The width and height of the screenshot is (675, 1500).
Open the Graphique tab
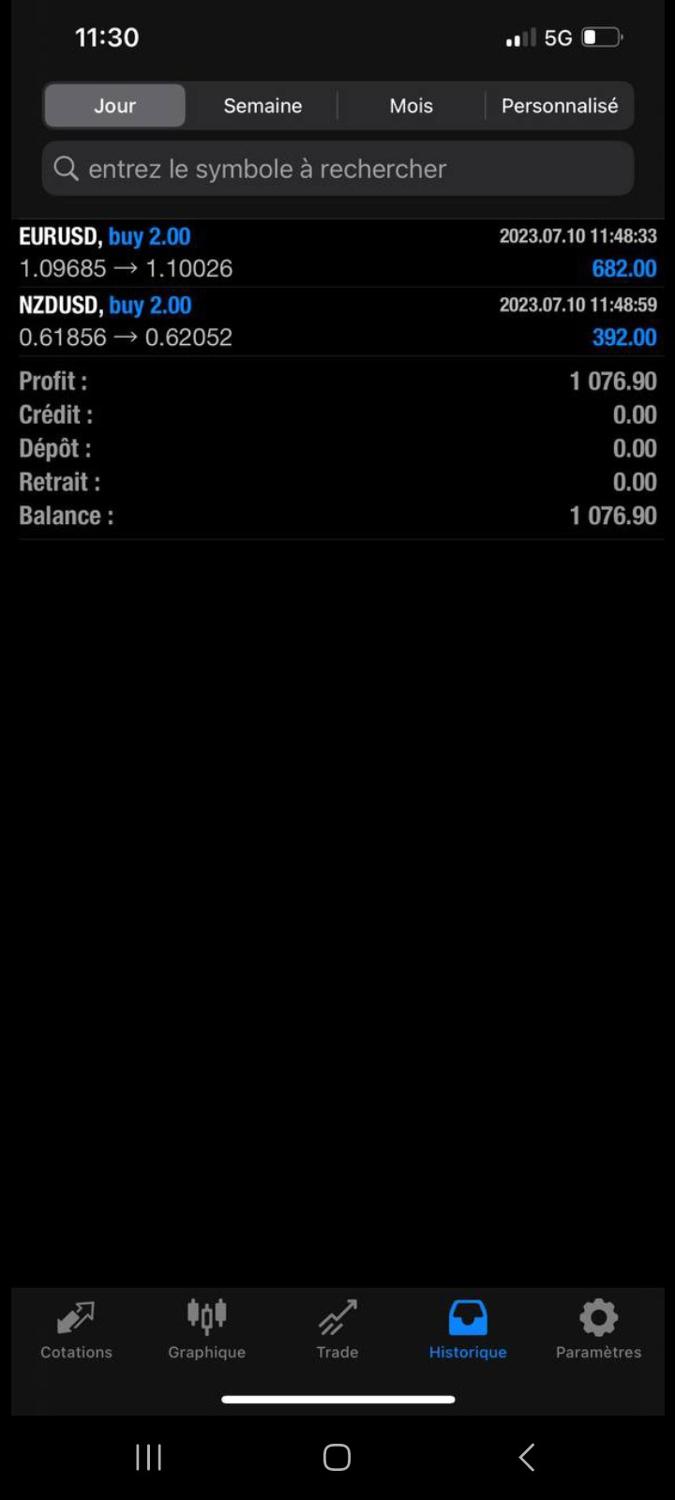tap(207, 1330)
